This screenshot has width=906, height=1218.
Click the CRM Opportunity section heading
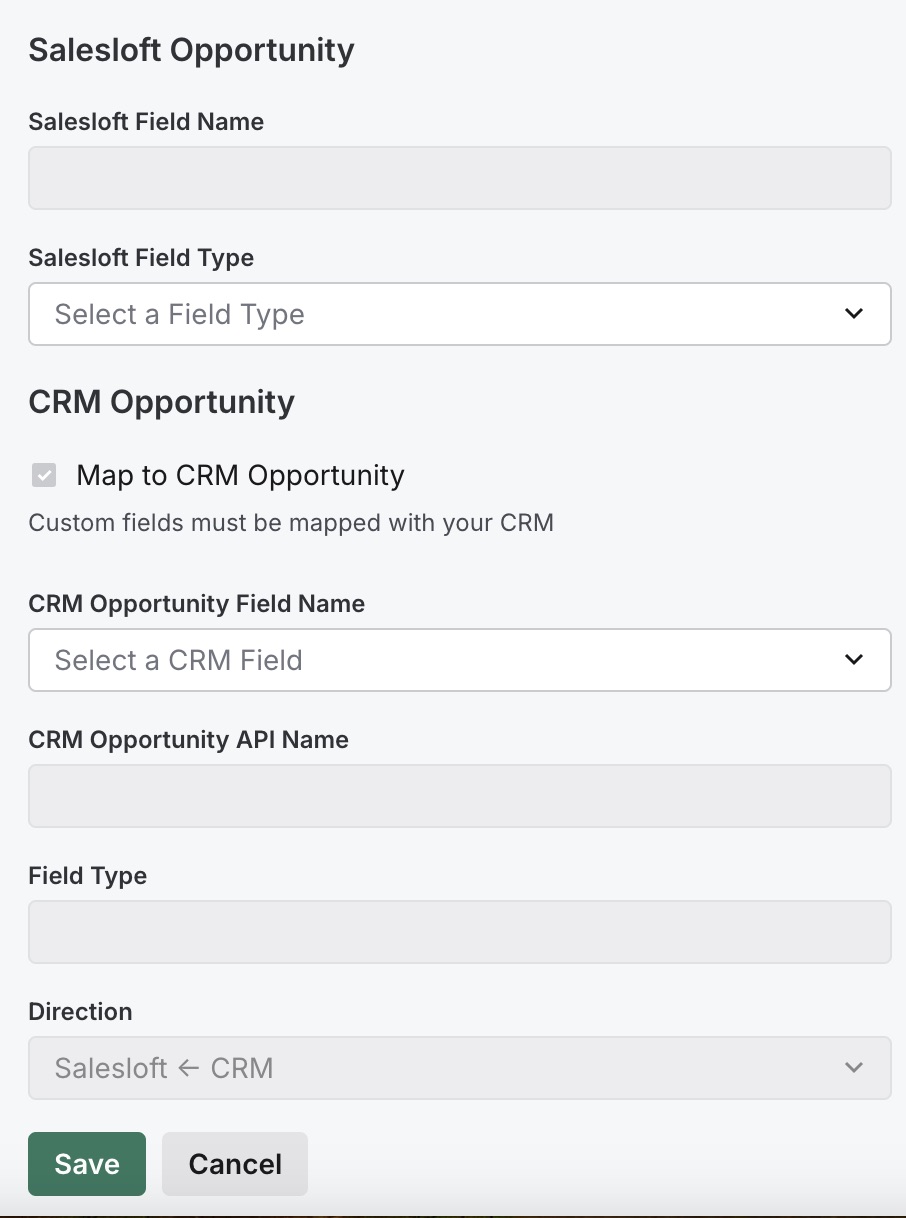[x=161, y=401]
